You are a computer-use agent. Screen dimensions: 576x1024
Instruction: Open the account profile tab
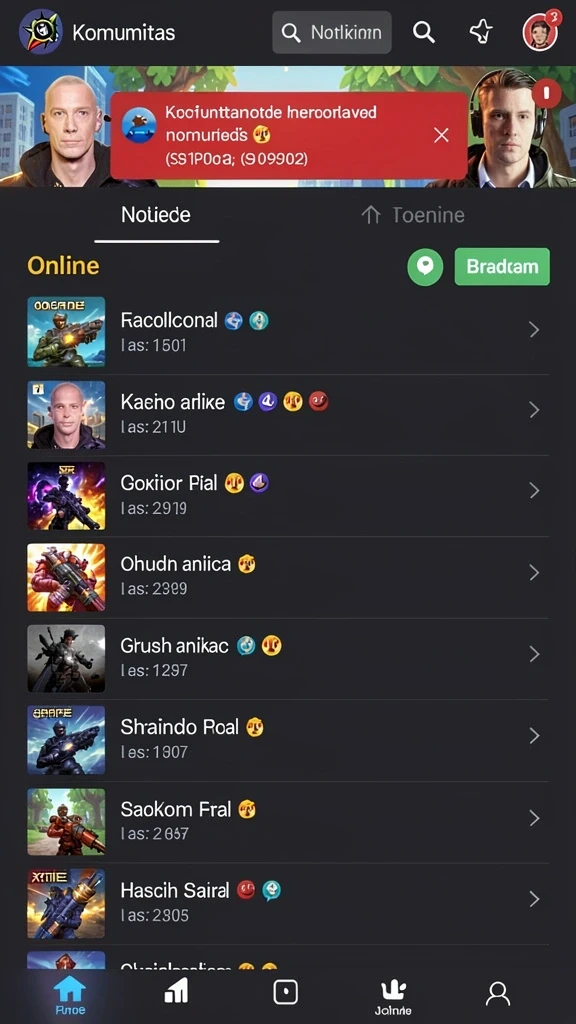[498, 993]
